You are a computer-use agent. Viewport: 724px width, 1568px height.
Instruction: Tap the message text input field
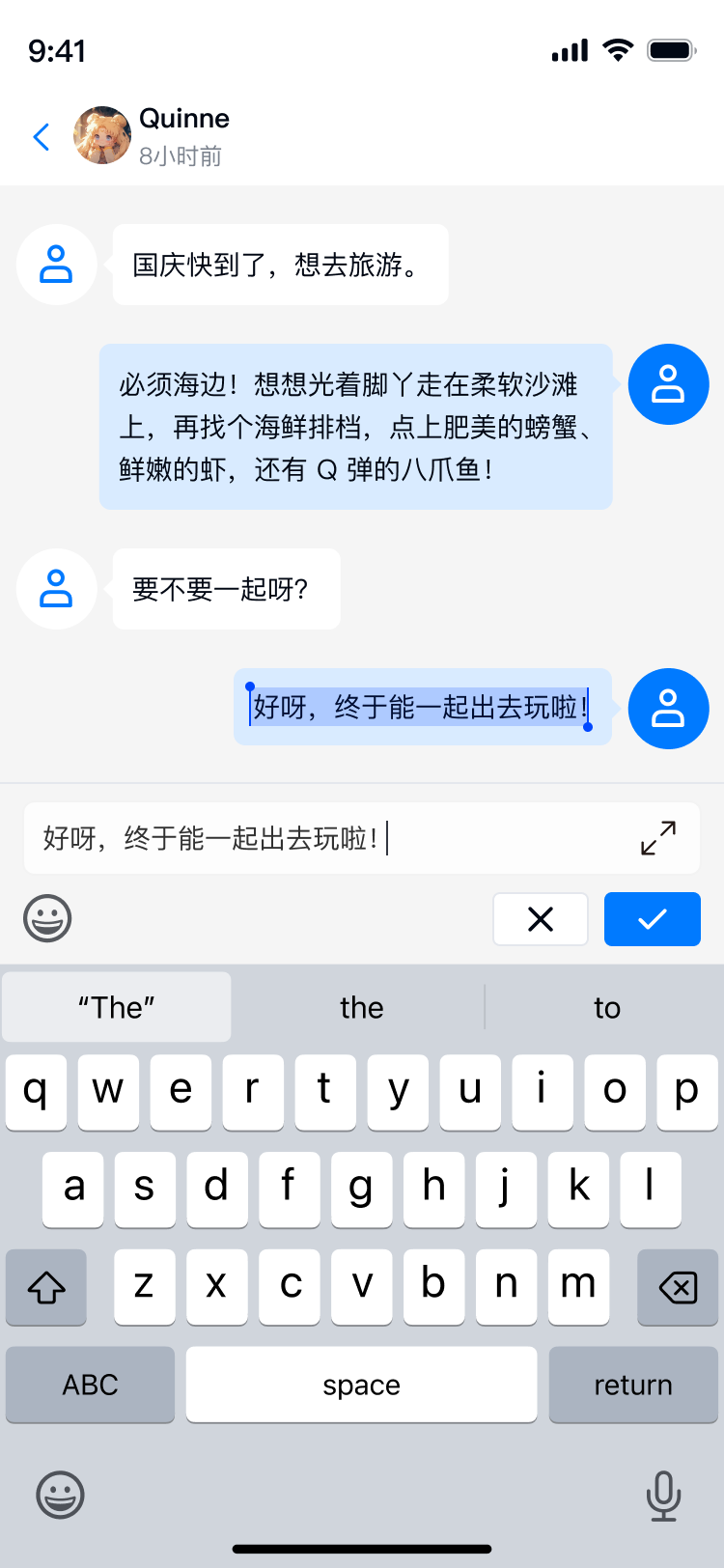point(328,838)
